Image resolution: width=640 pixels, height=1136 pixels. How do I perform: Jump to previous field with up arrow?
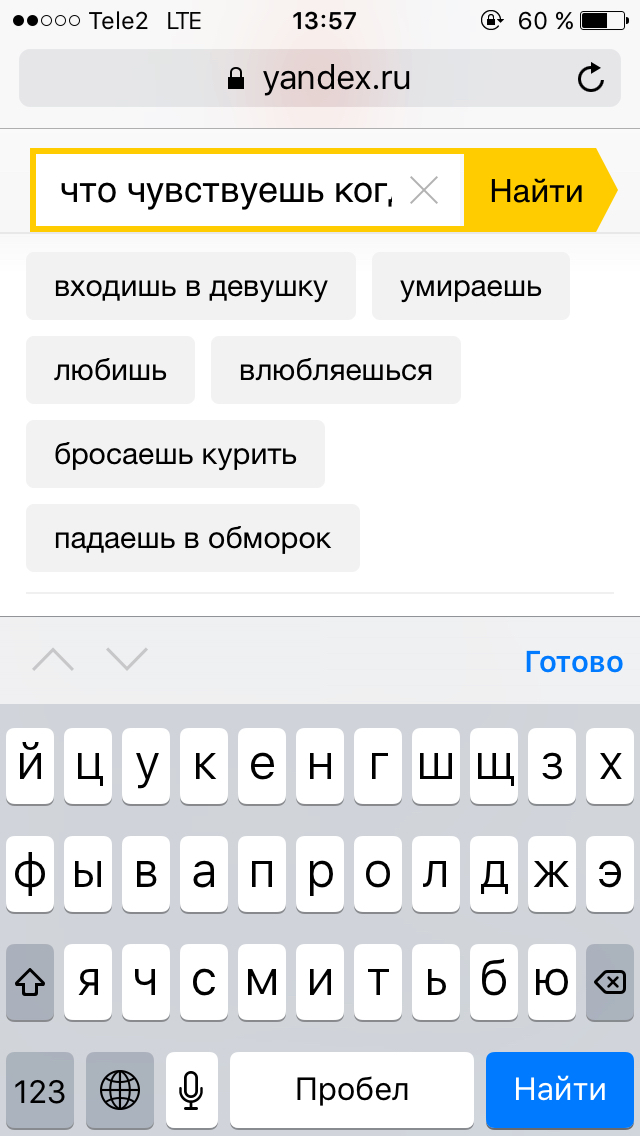(53, 659)
